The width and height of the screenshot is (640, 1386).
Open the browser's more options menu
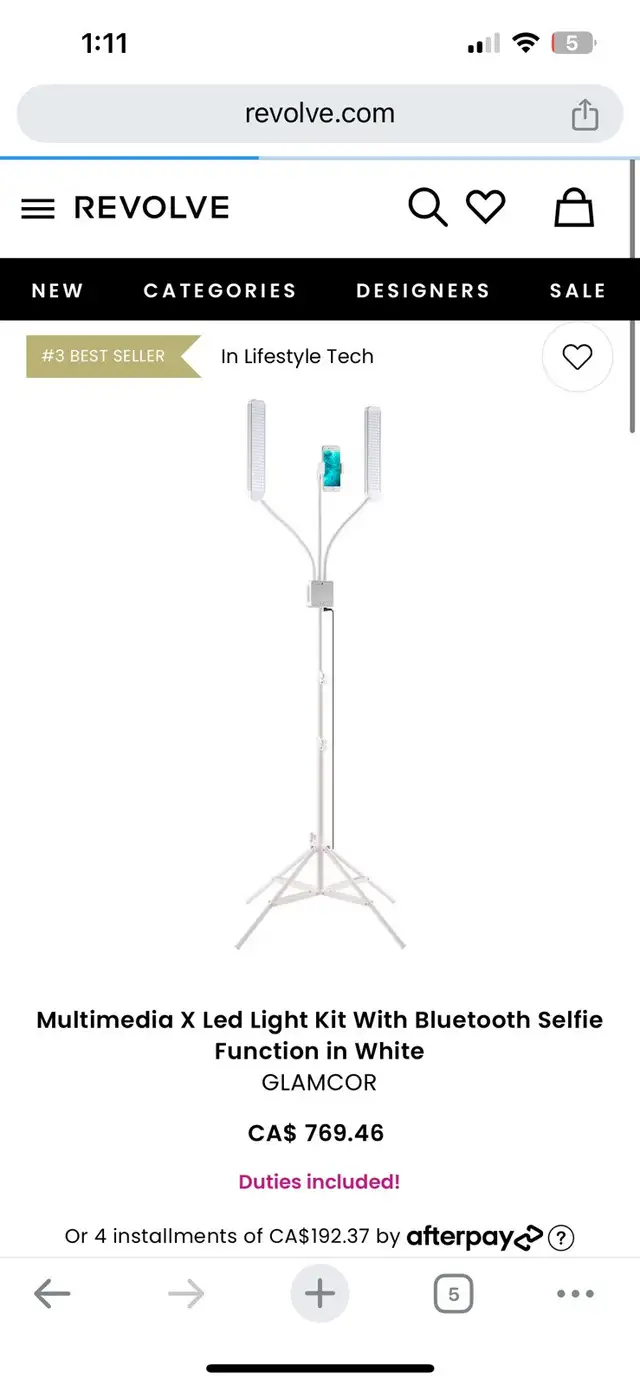575,1294
